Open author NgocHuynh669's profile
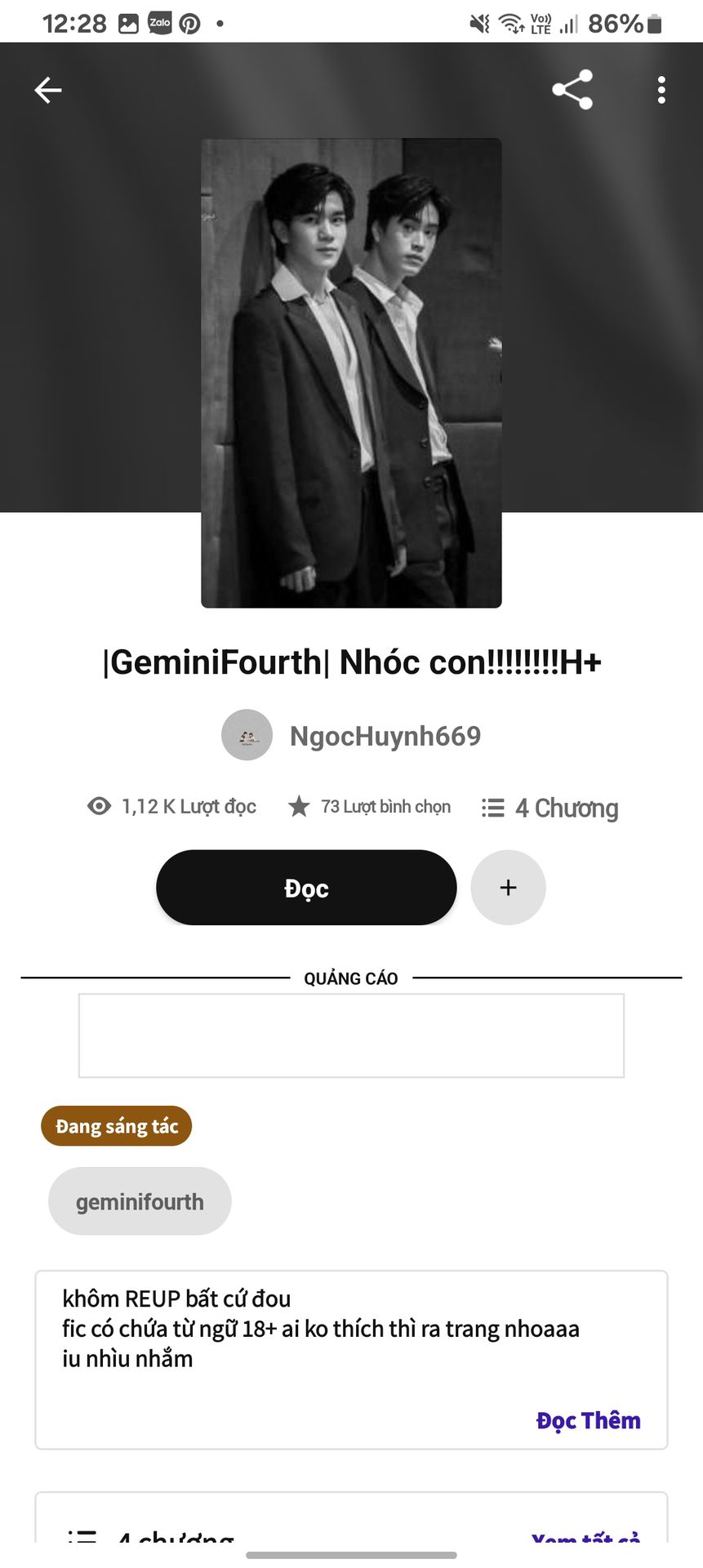 351,736
